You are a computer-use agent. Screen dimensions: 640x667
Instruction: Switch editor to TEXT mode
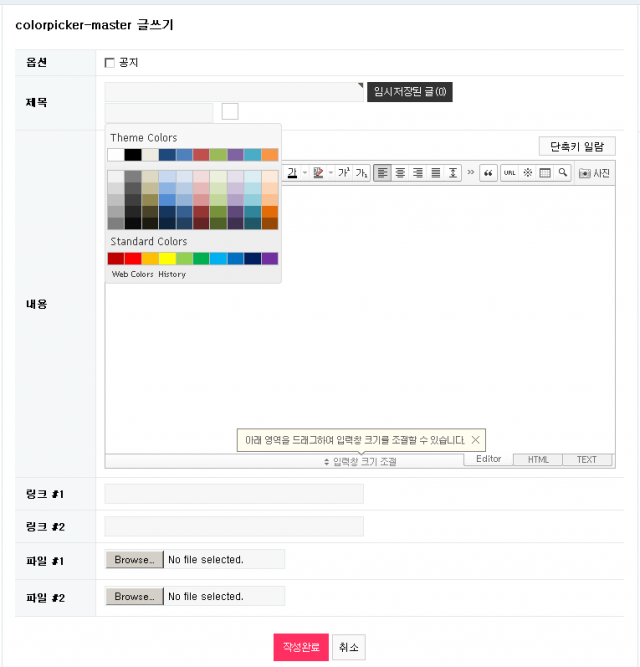point(587,460)
